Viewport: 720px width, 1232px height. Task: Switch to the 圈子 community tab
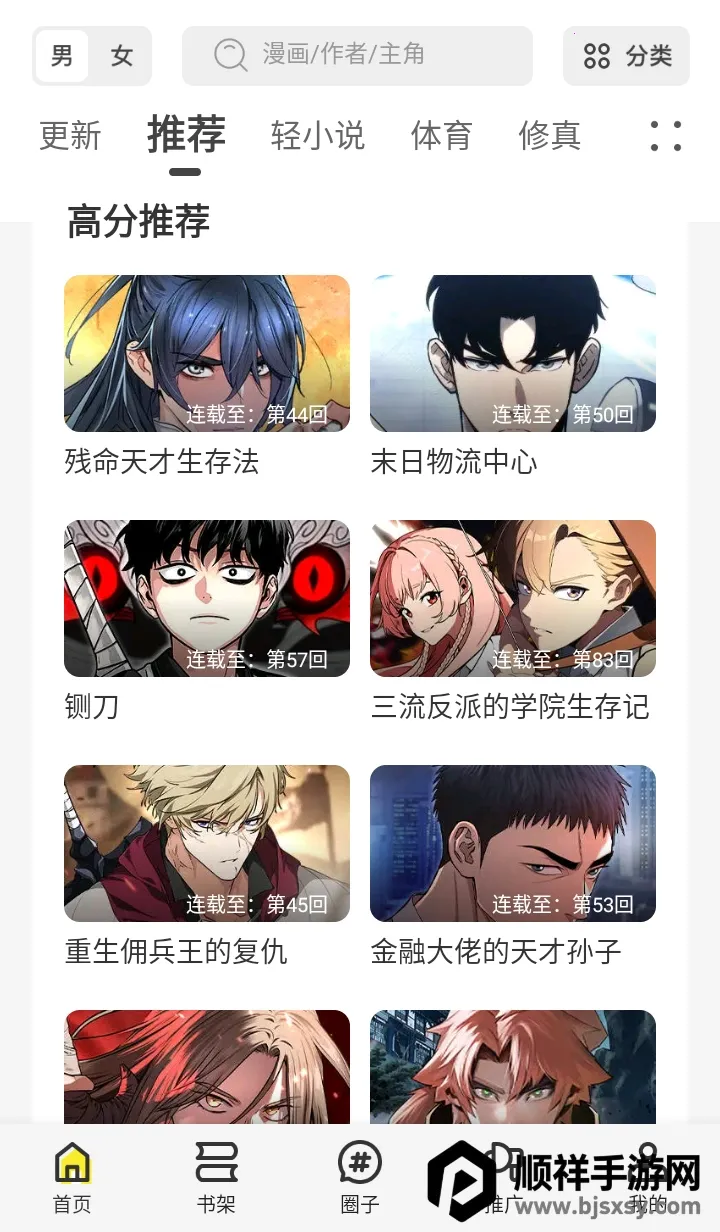(x=359, y=1178)
